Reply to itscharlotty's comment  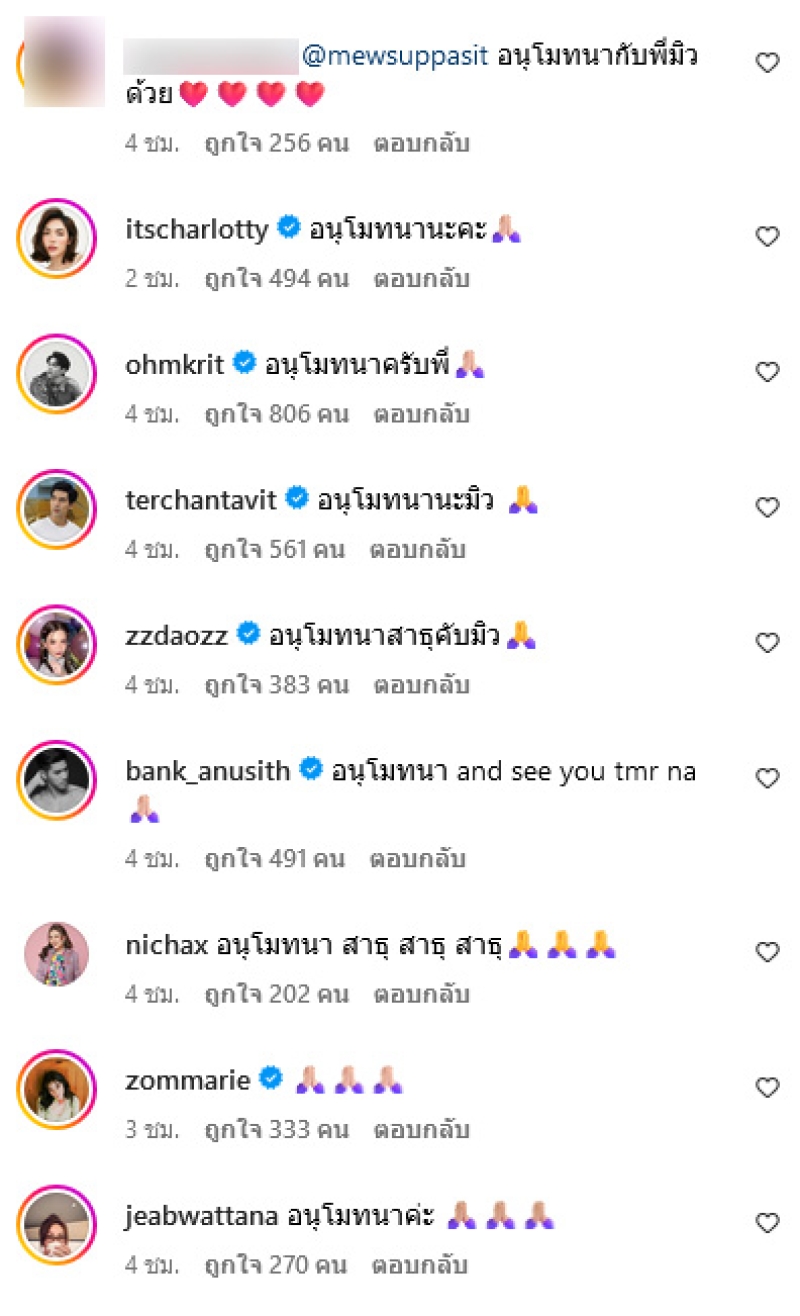coord(421,279)
